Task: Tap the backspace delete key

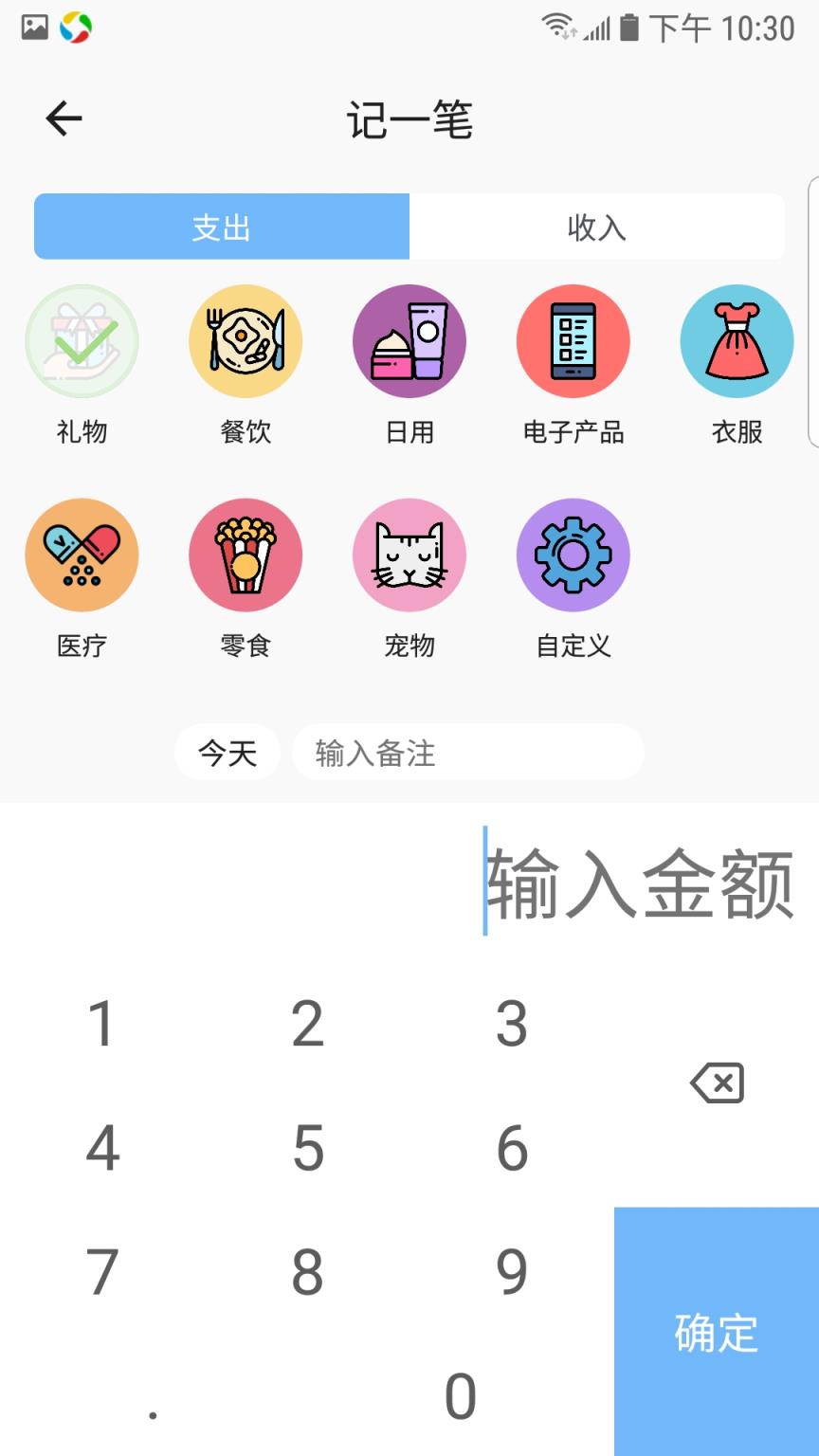Action: [717, 1083]
